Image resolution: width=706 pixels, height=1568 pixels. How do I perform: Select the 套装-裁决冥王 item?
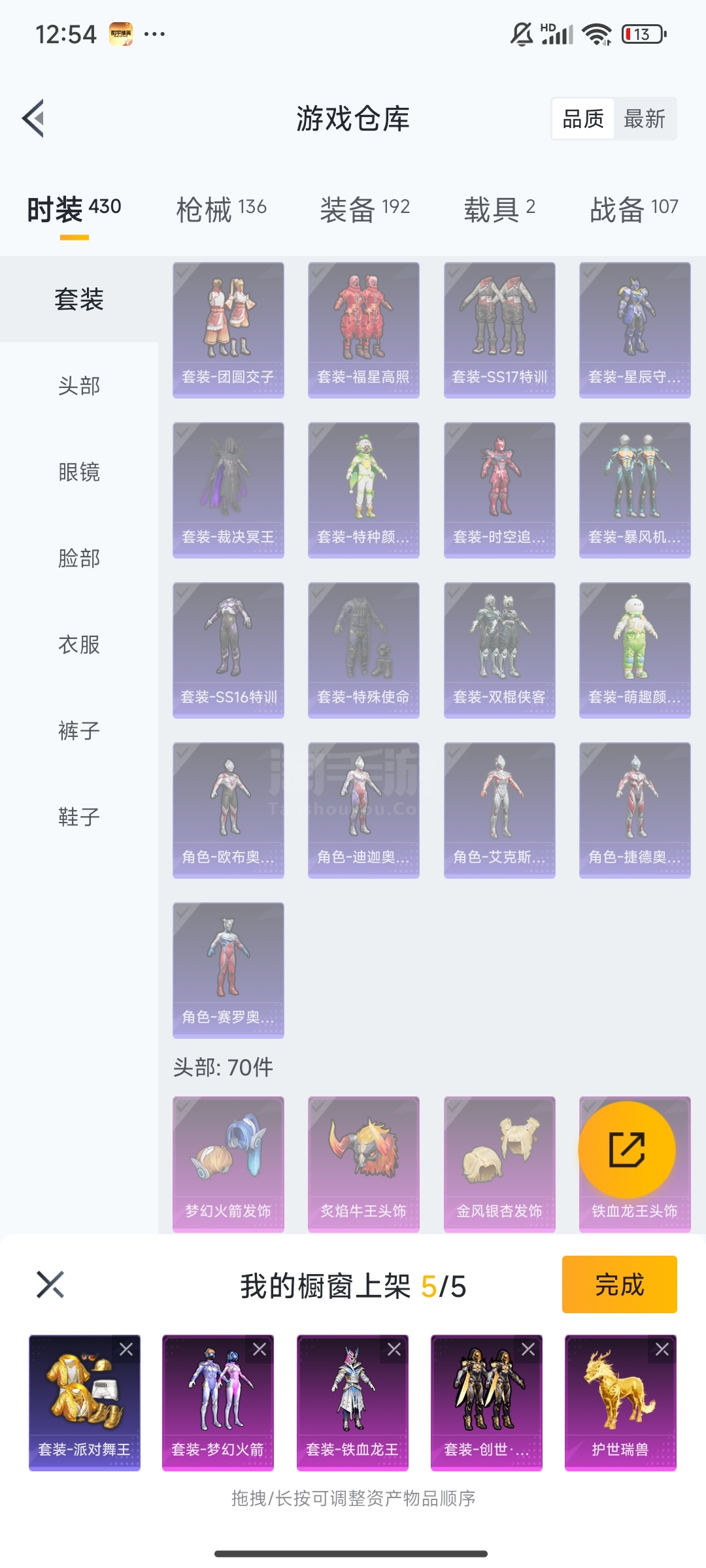click(x=228, y=490)
